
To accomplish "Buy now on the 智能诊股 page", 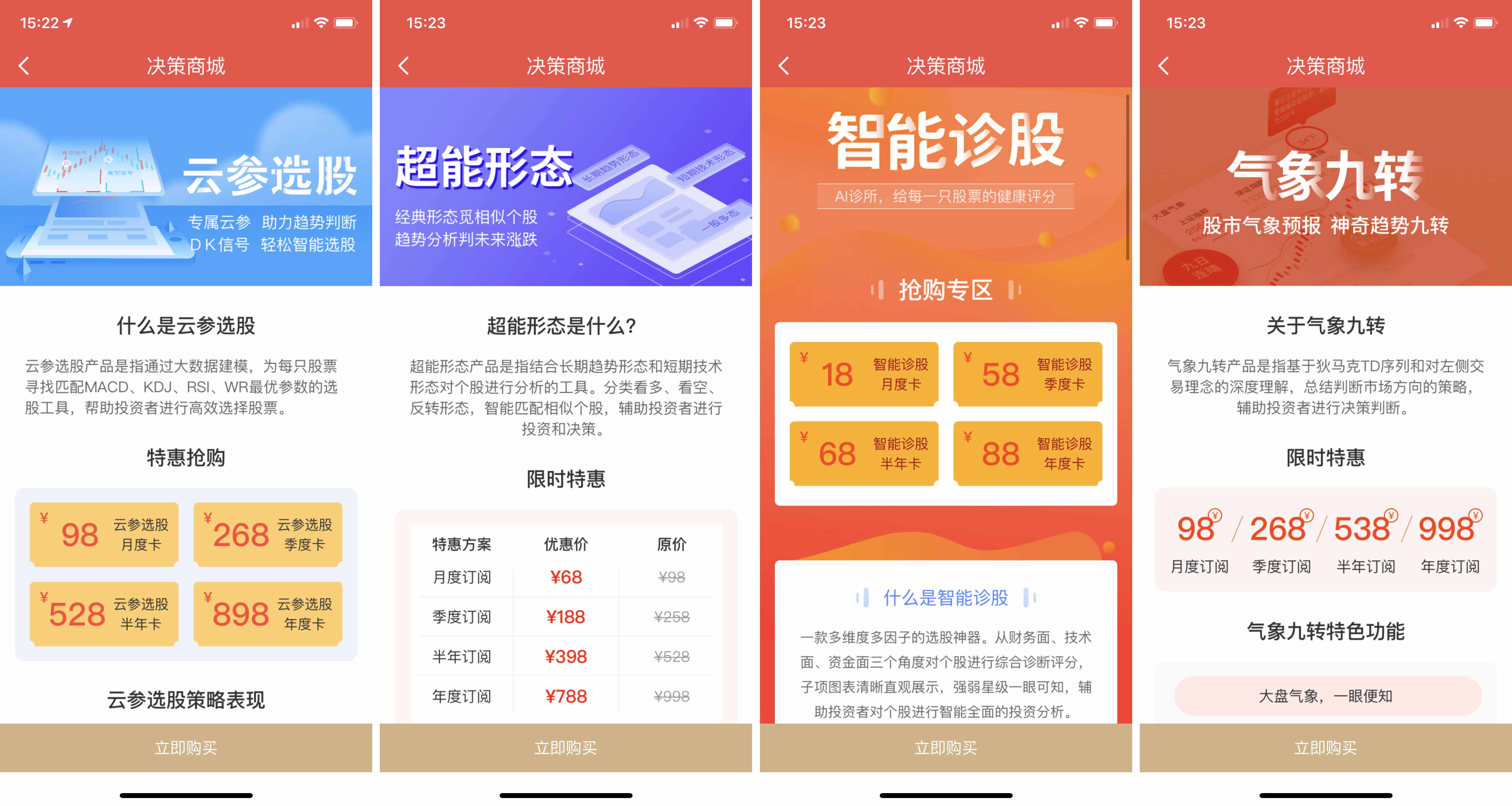I will [x=946, y=747].
